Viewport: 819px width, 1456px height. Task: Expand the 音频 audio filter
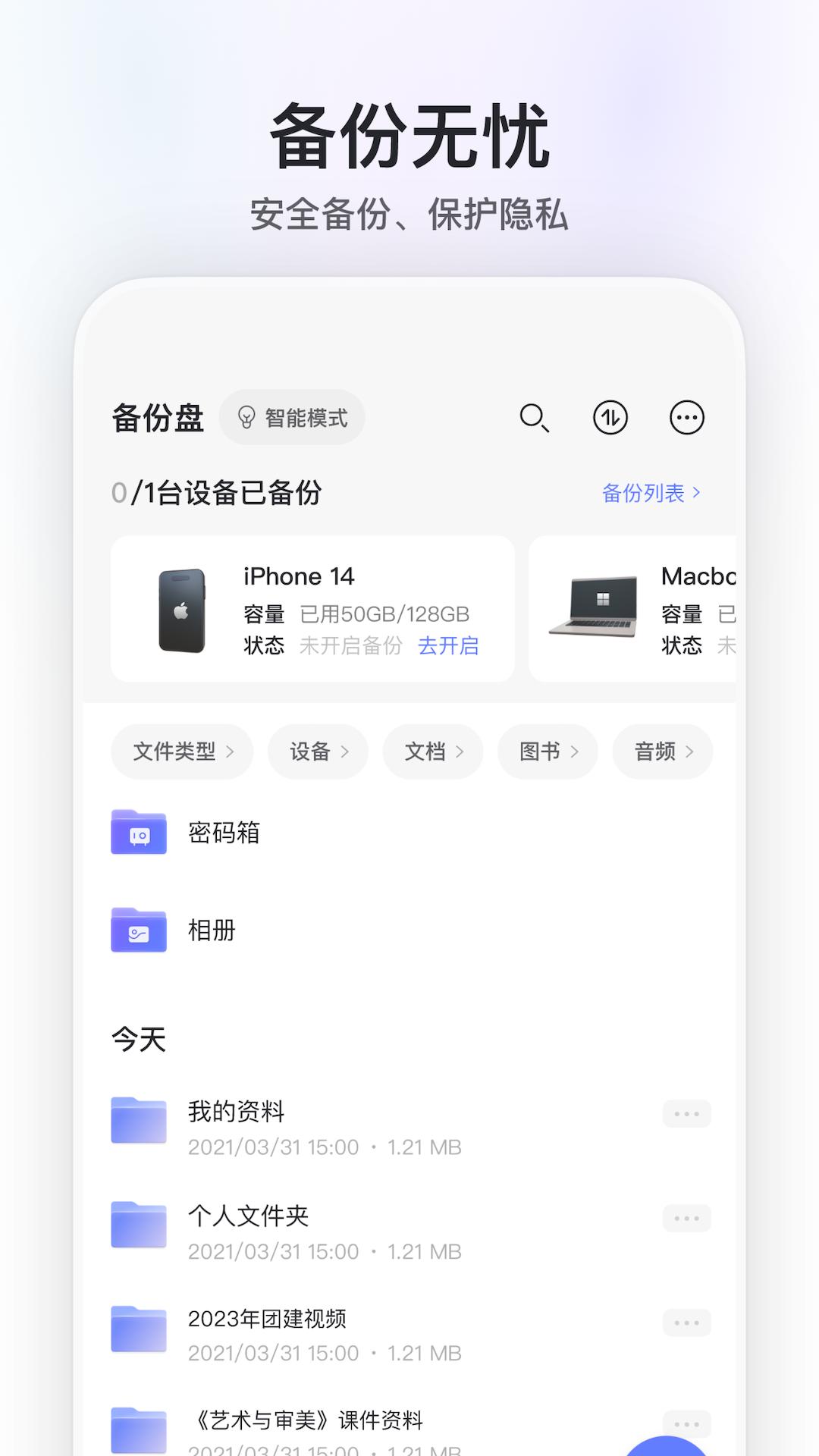661,752
